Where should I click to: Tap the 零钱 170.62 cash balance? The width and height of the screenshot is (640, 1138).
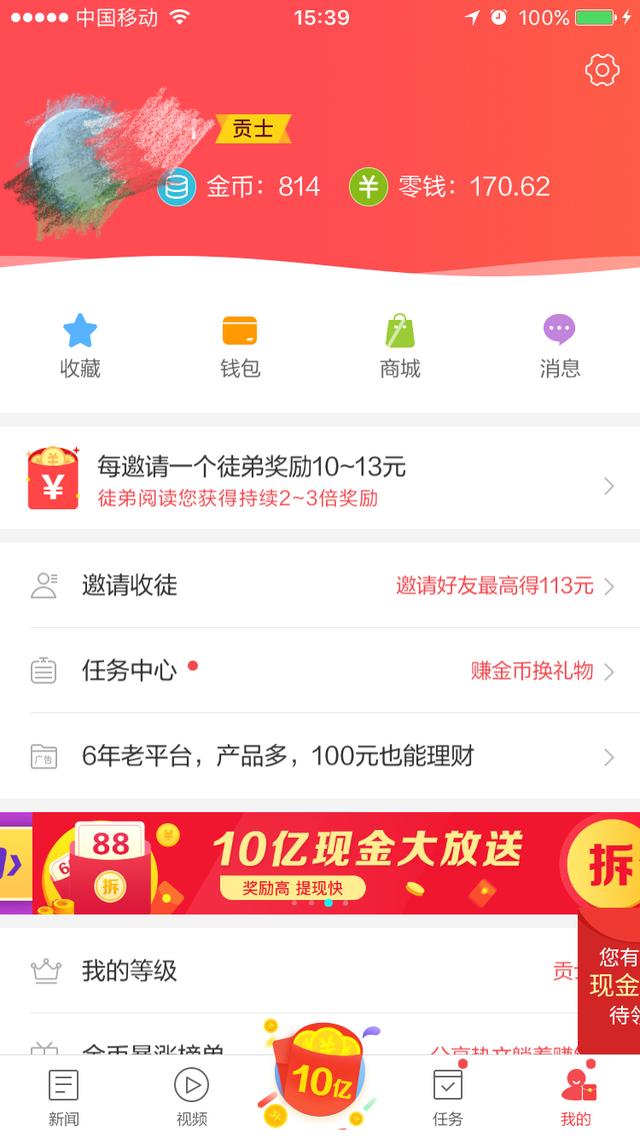click(x=450, y=187)
